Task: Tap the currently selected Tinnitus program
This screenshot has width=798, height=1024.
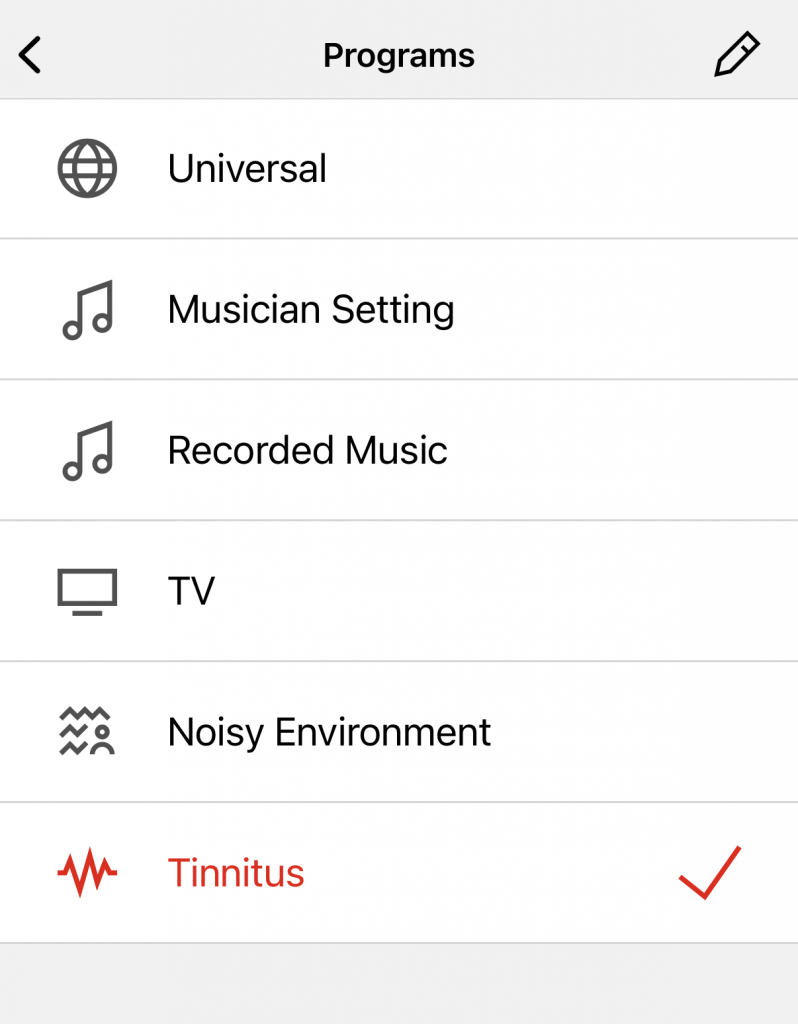Action: pos(236,873)
